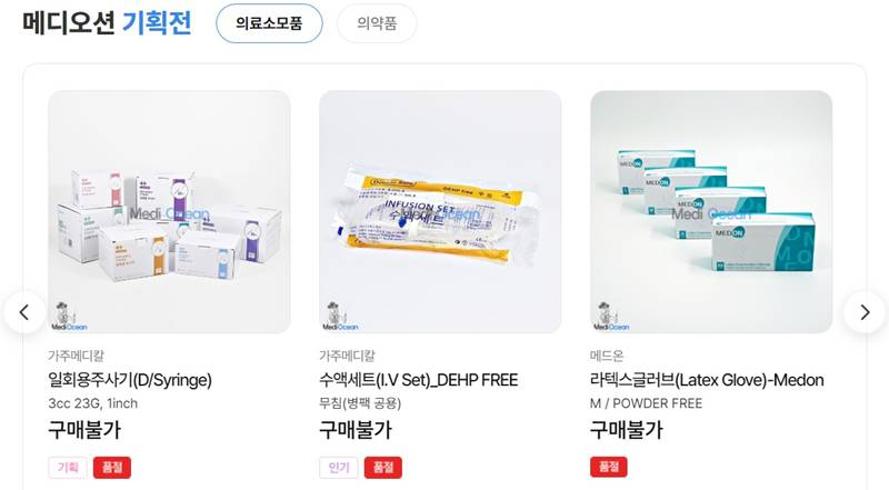Go to previous carousel items
The height and width of the screenshot is (490, 889).
25,313
